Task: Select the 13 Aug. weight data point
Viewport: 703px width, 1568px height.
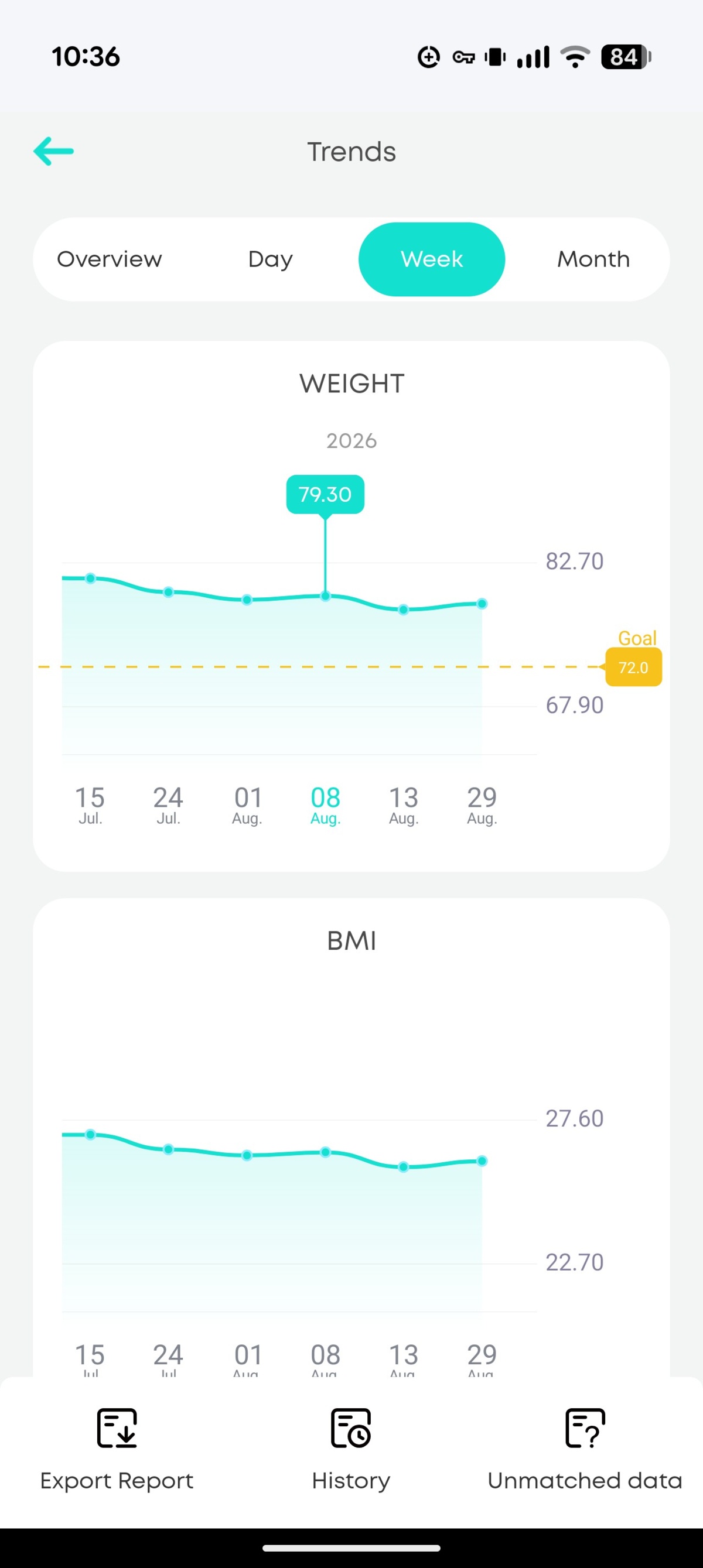Action: point(403,610)
